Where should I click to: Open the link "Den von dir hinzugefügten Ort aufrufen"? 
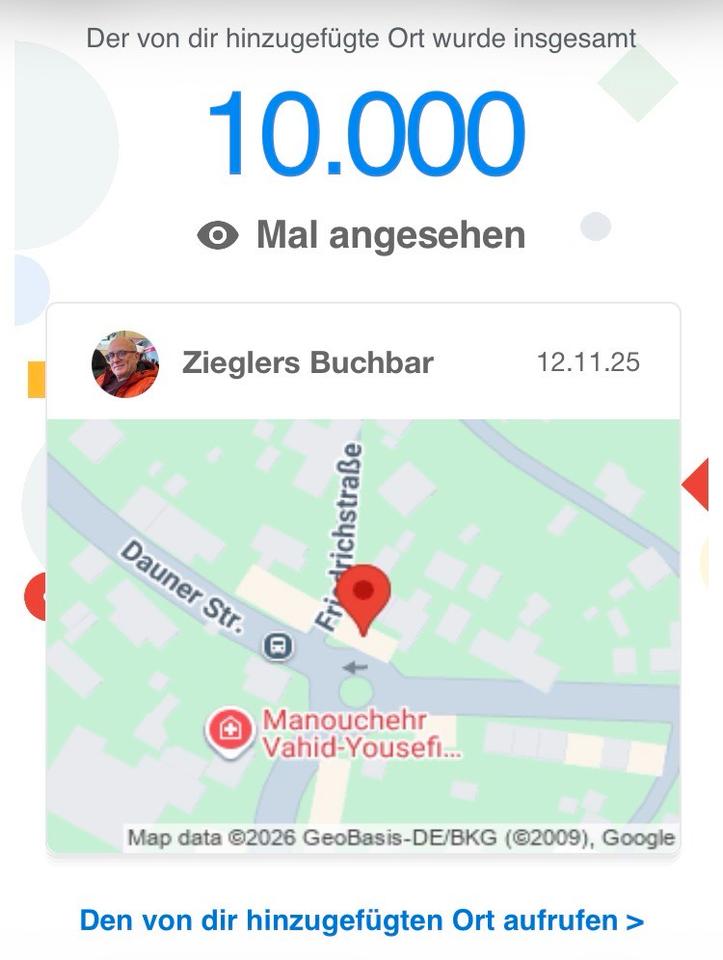(361, 920)
